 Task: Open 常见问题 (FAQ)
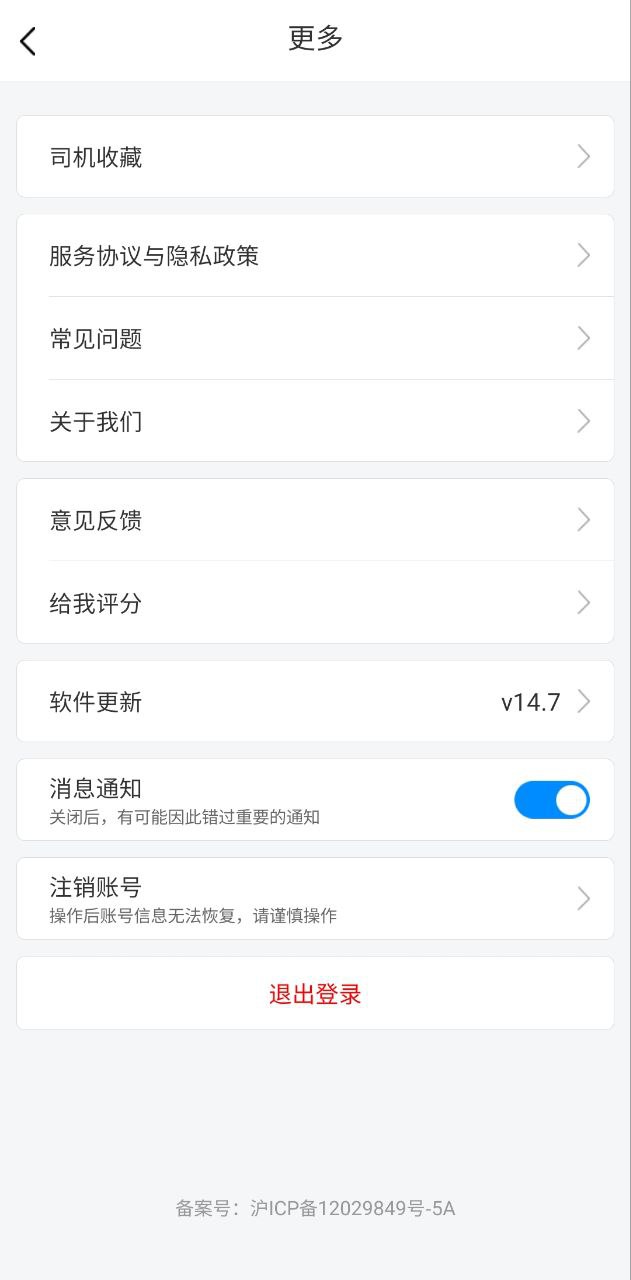coord(315,339)
